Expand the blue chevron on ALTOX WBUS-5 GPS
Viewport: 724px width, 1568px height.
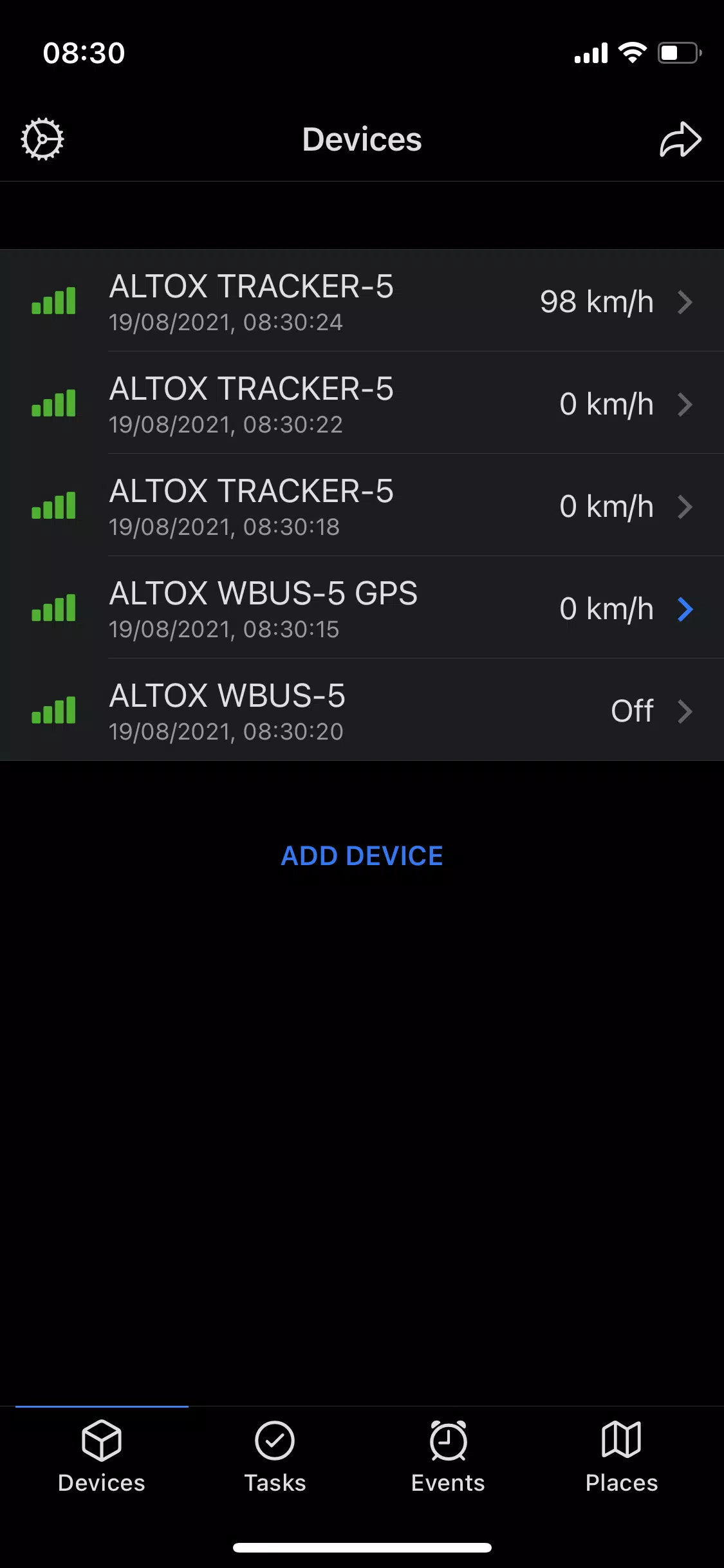[685, 608]
